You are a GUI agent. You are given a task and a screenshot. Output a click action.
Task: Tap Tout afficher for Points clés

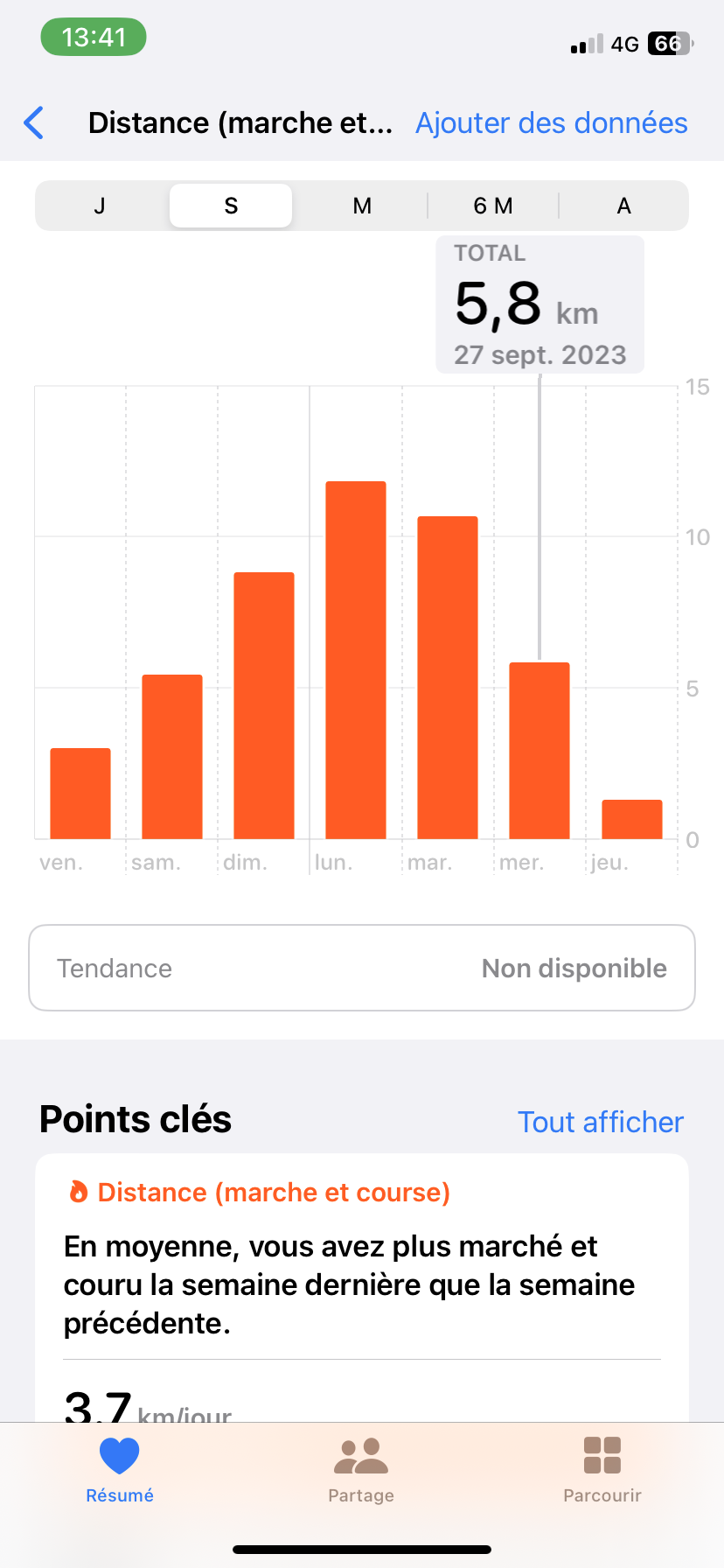pyautogui.click(x=601, y=1122)
